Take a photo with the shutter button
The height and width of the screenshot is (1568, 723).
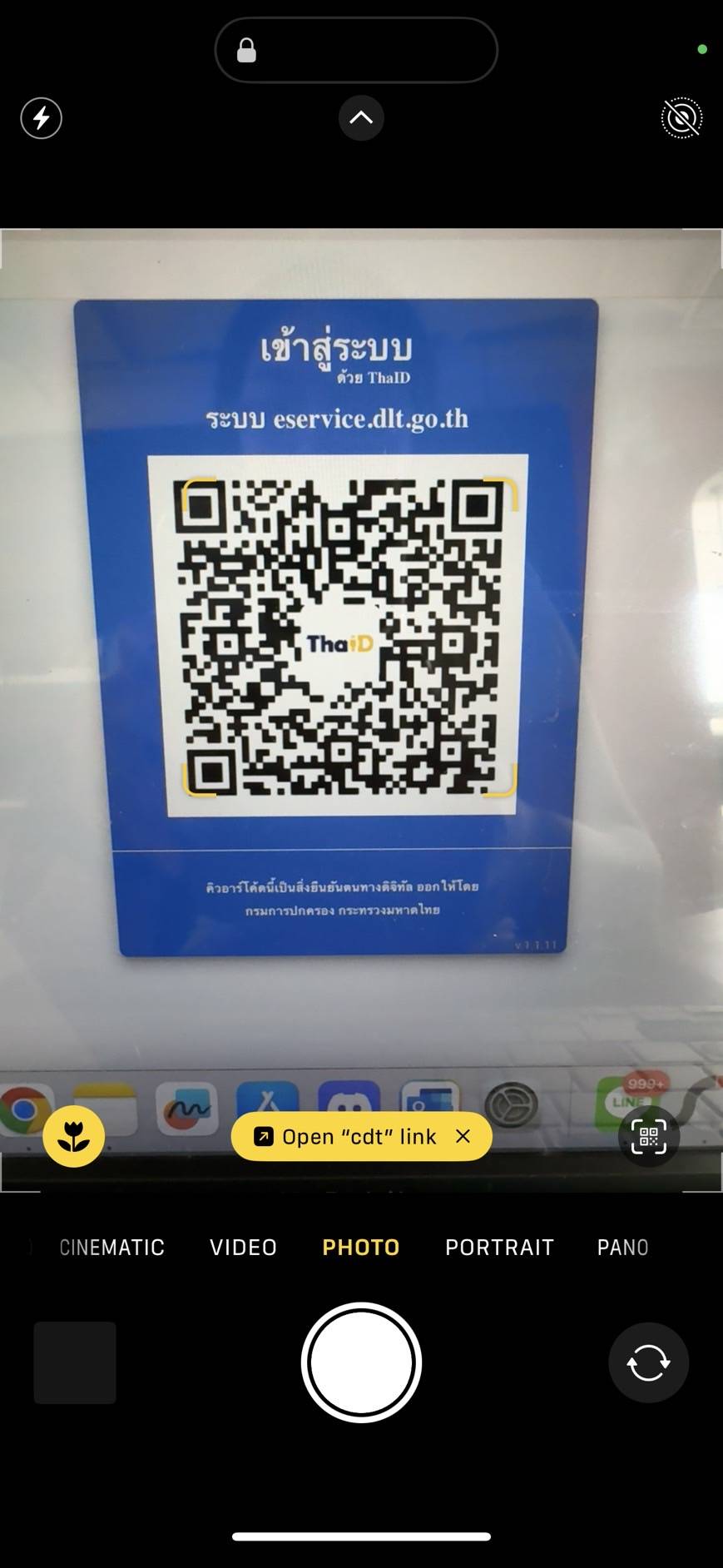coord(361,1362)
